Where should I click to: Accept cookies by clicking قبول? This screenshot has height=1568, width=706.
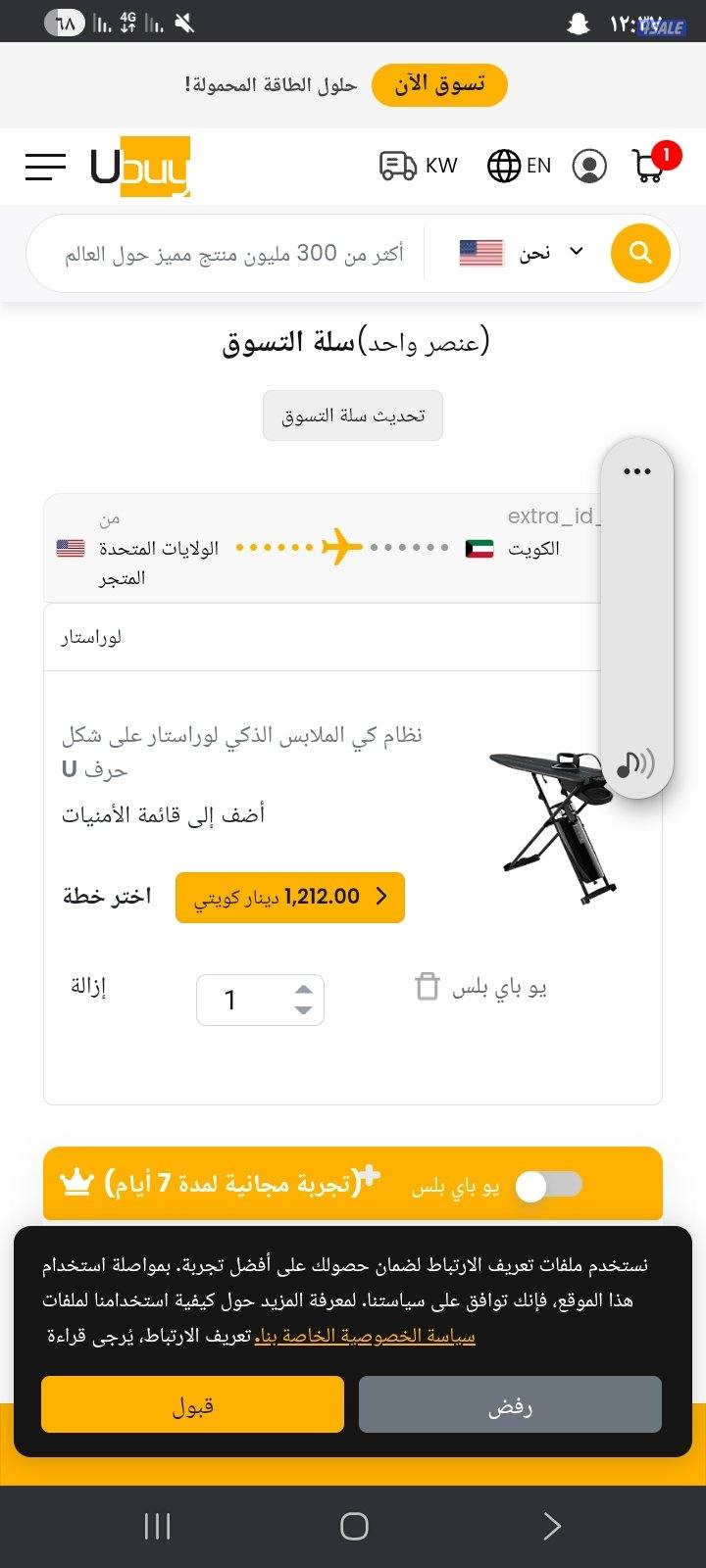(x=192, y=1404)
